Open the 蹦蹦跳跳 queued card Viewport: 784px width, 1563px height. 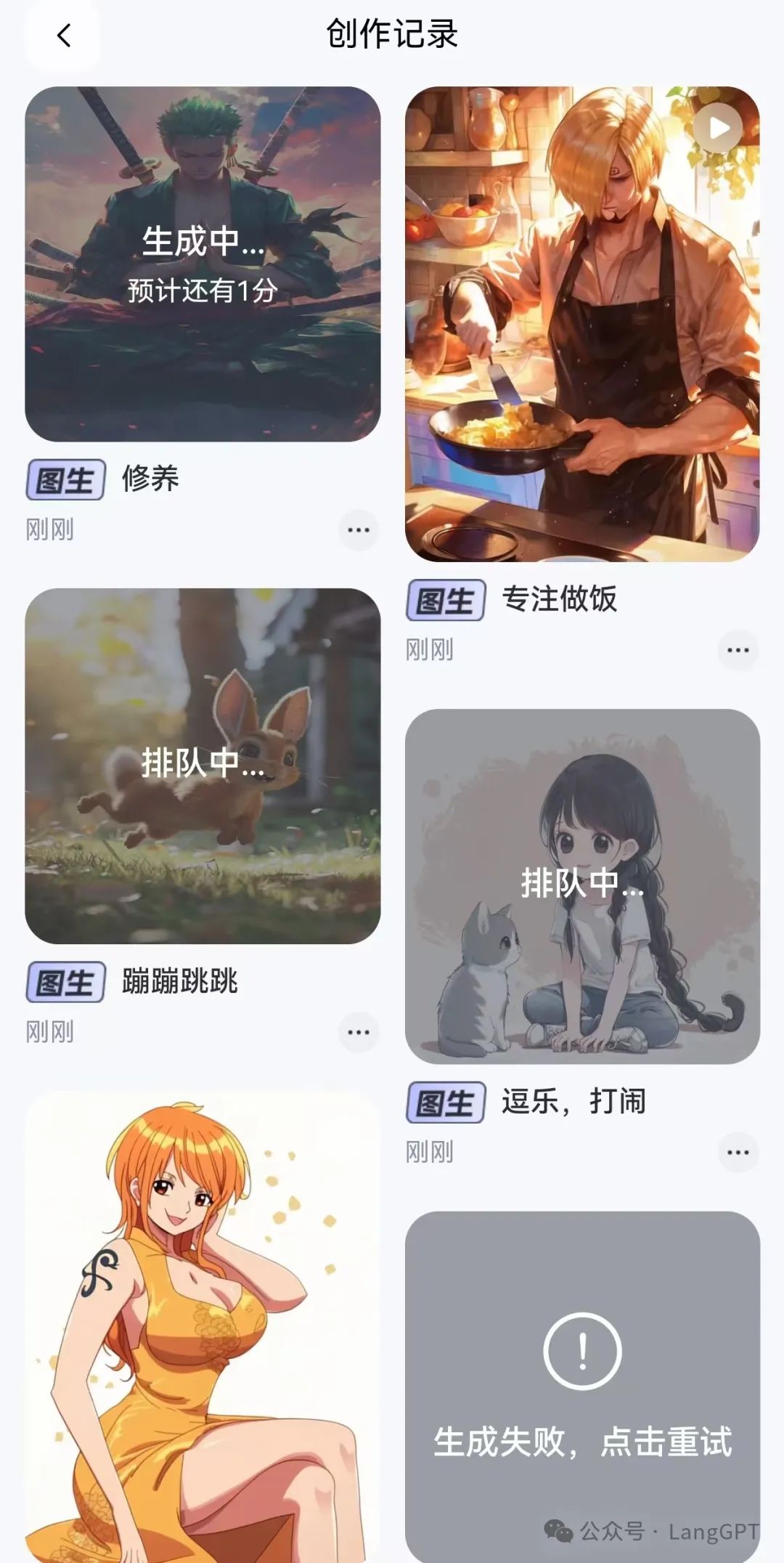[203, 766]
